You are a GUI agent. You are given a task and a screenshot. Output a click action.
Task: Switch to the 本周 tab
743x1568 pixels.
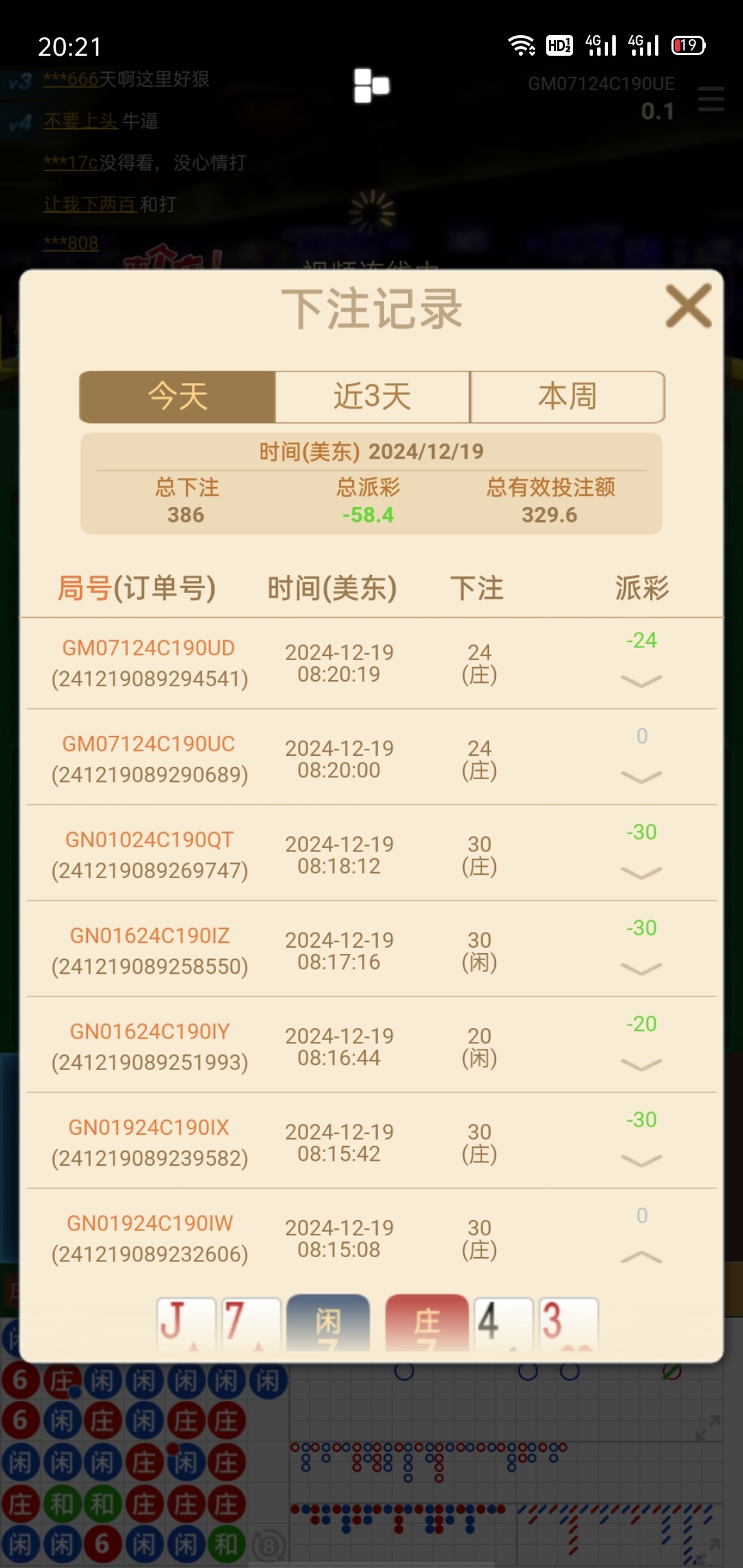[567, 397]
